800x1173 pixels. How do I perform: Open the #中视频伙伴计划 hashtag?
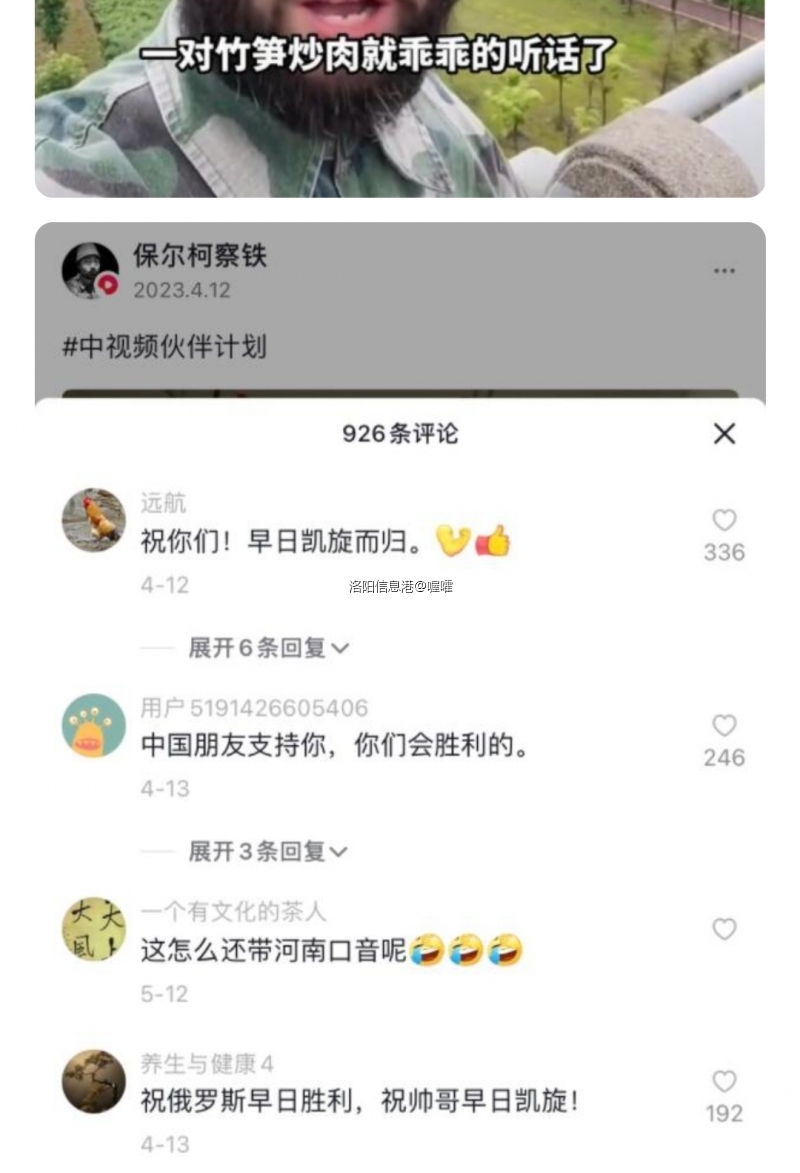tap(164, 347)
